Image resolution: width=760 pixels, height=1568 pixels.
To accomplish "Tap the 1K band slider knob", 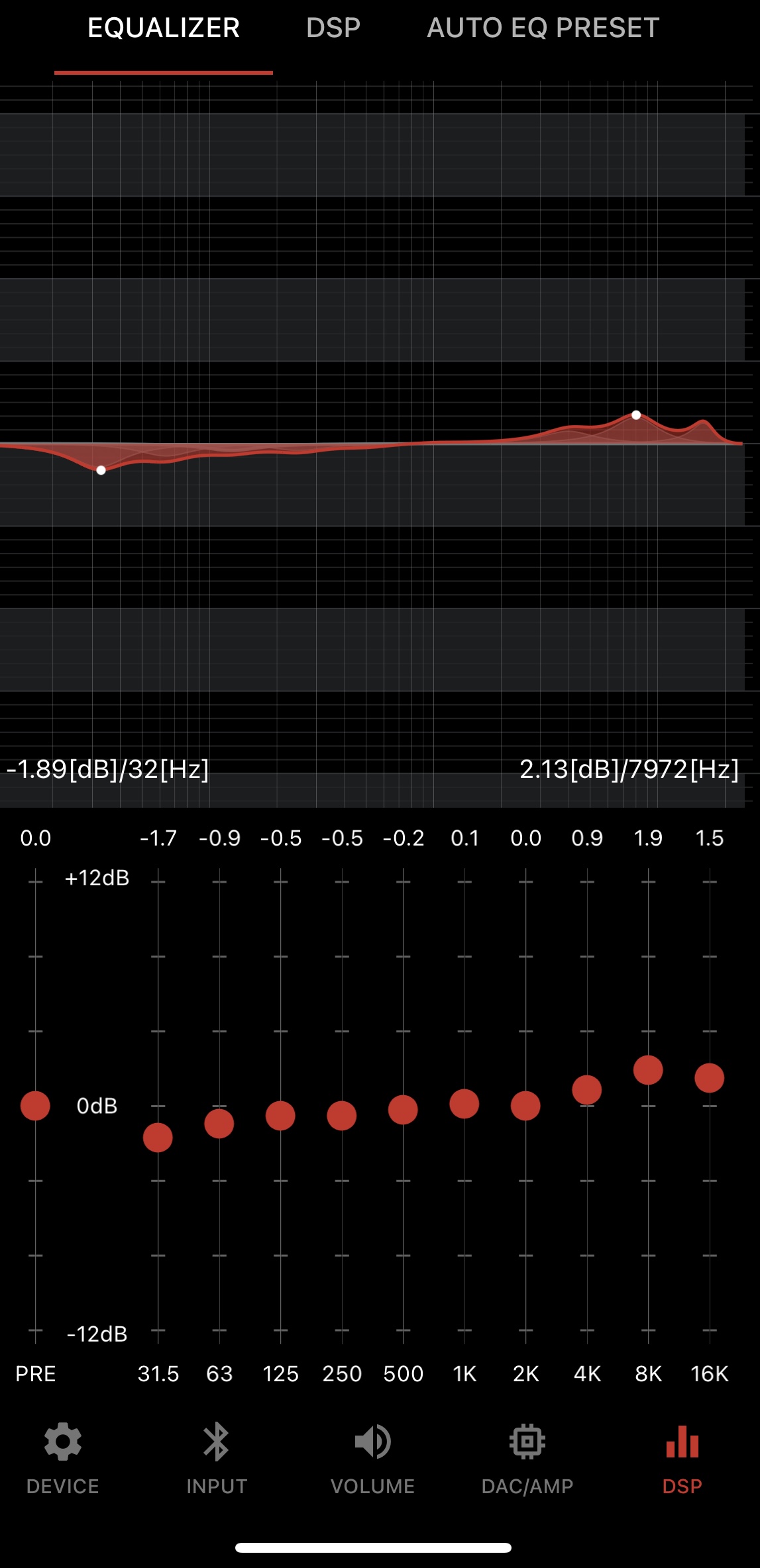I will pos(464,1104).
